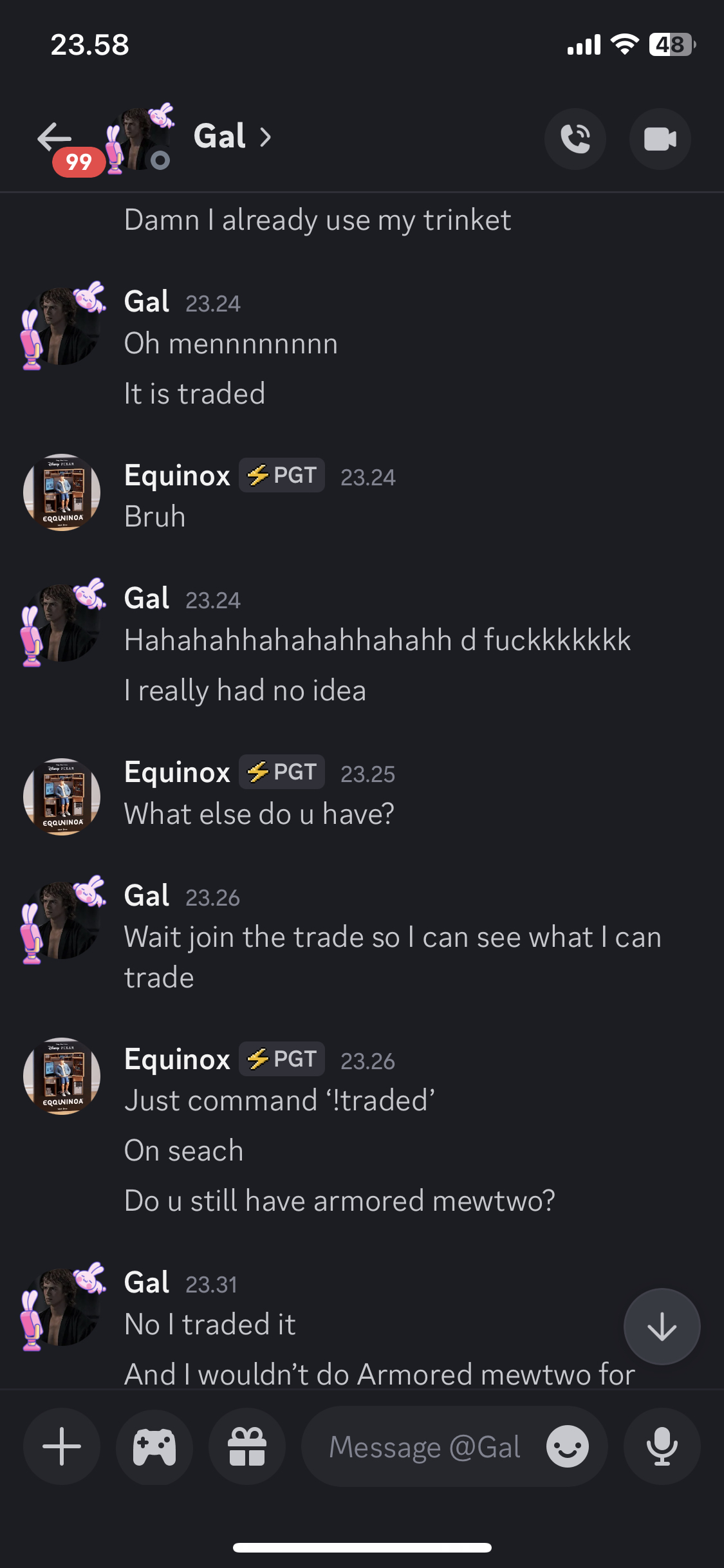
Task: Open Gal's profile from the header name
Action: (230, 136)
